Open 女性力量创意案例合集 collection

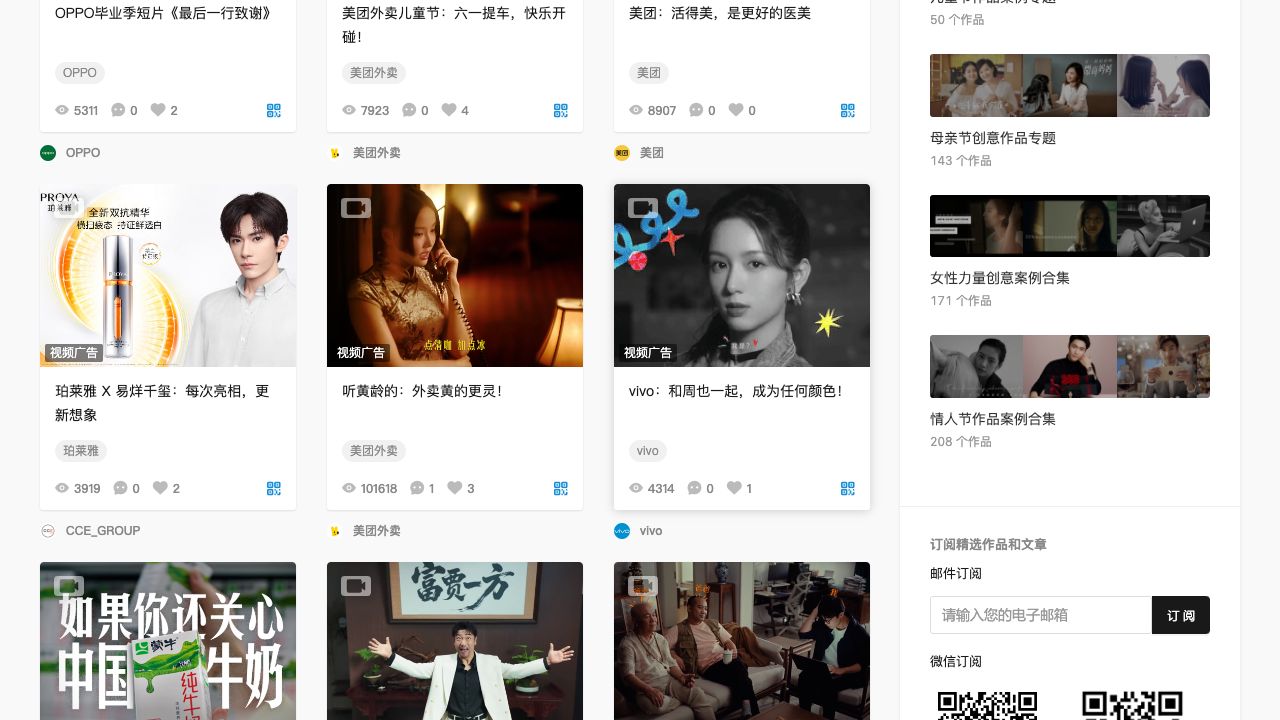pos(1069,226)
